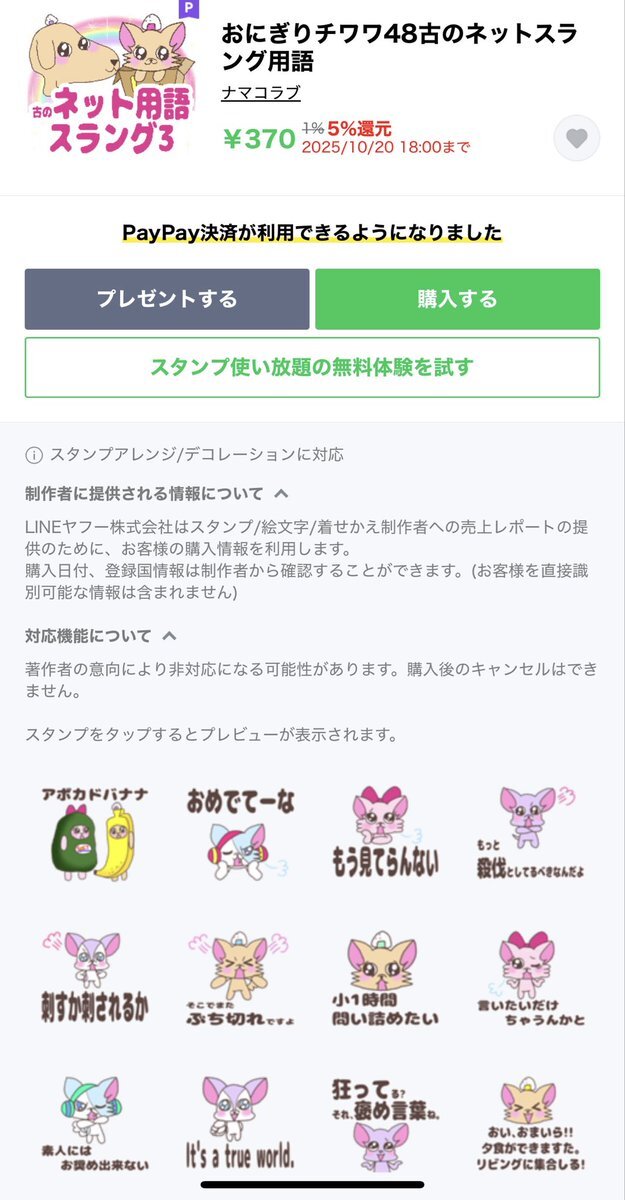The image size is (625, 1200).
Task: Preview the 刺すか刺されるか sticker
Action: tap(94, 980)
